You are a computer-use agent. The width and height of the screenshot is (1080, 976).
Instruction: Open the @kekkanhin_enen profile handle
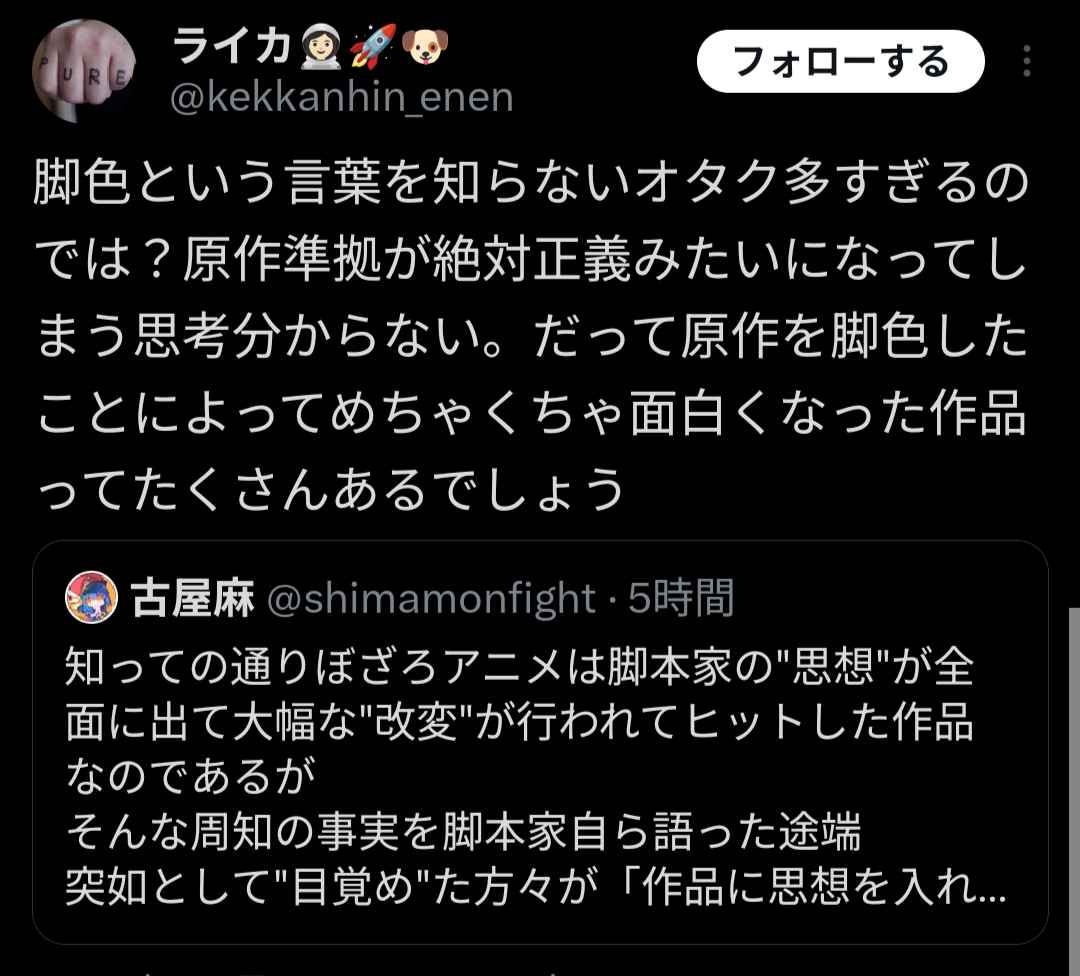click(x=342, y=98)
